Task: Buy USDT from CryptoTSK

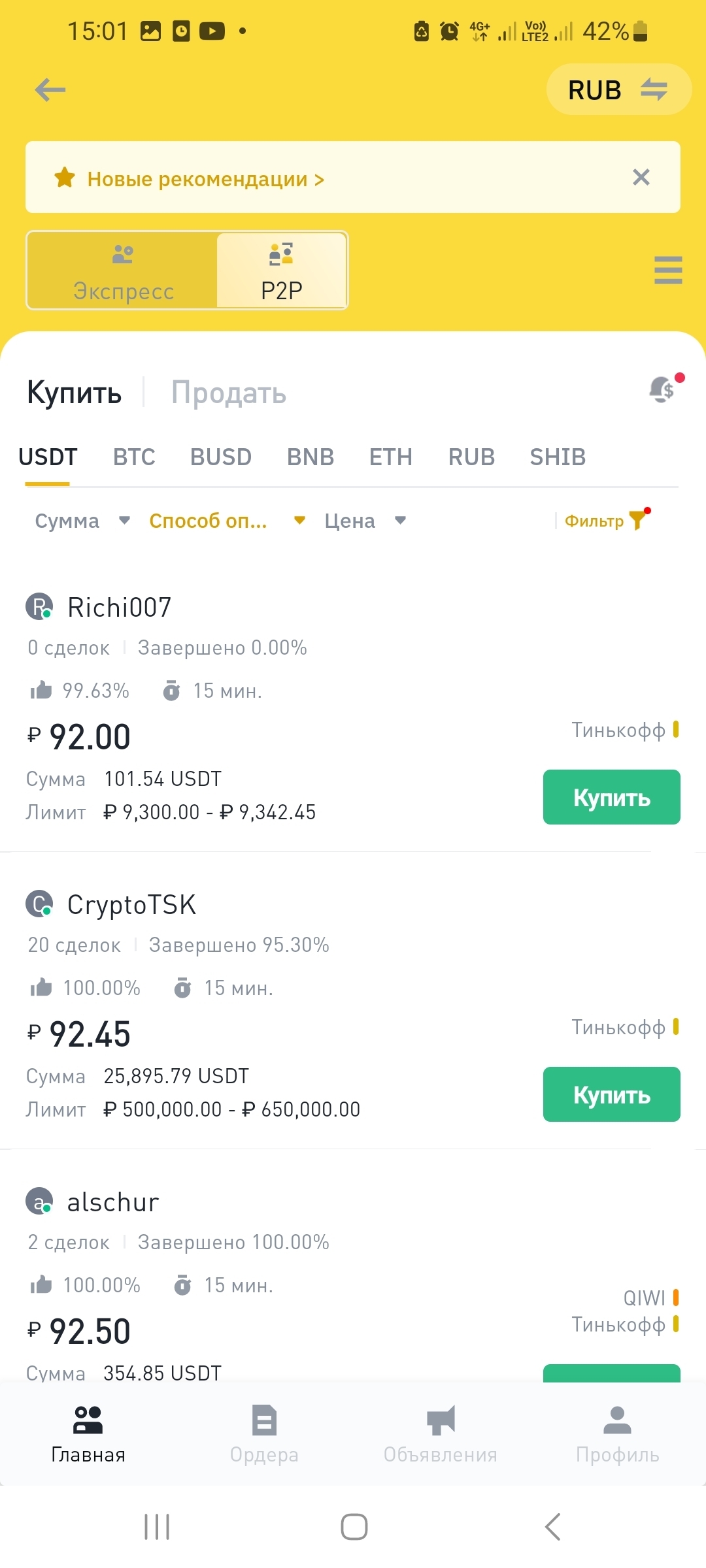Action: tap(611, 1094)
